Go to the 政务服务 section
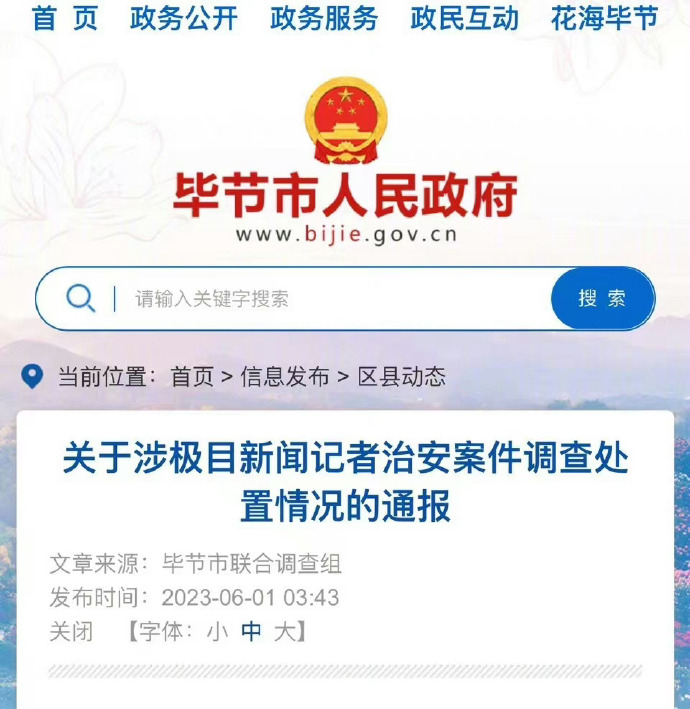 [x=324, y=18]
